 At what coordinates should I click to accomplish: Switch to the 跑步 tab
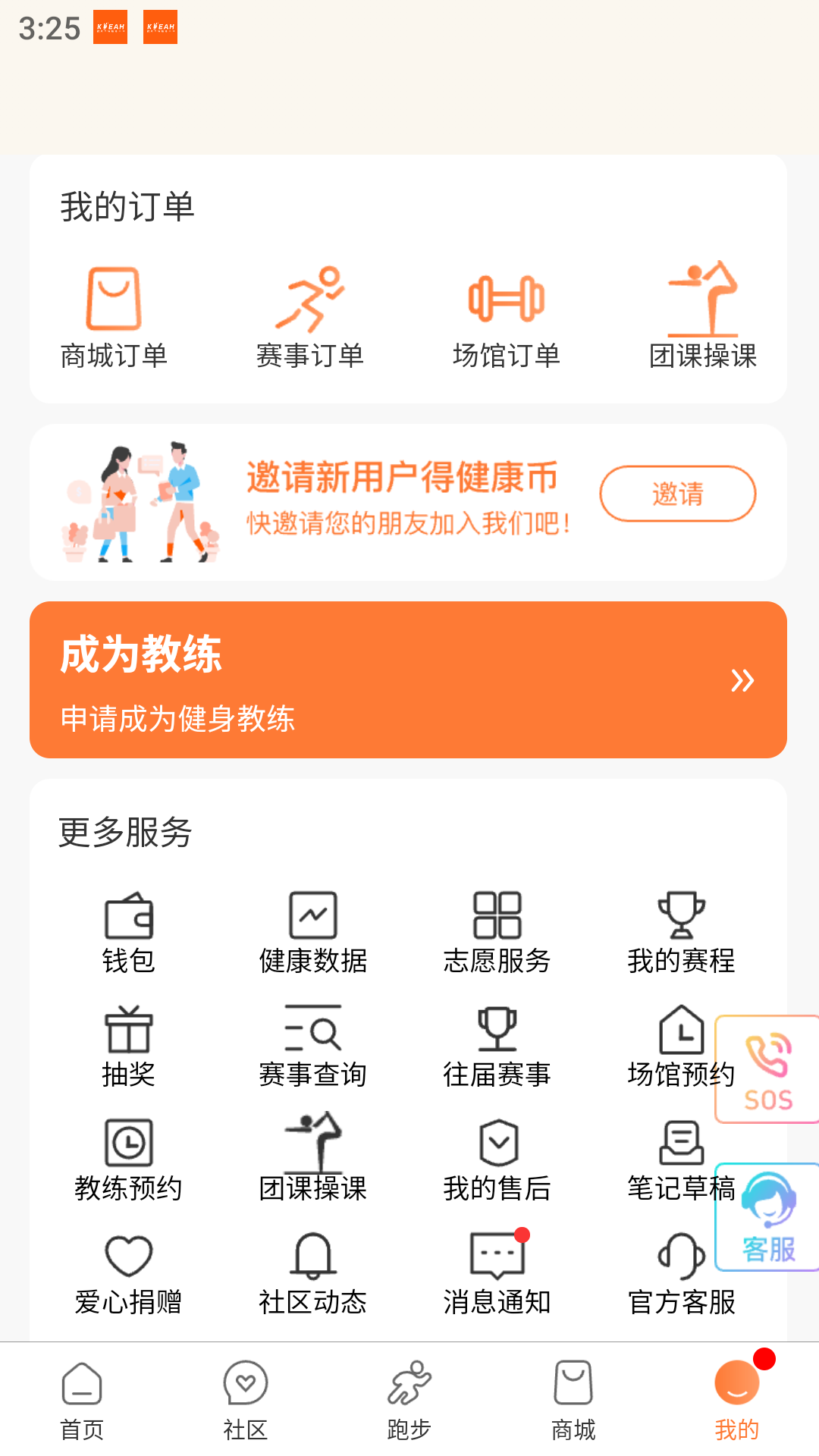tap(409, 1399)
